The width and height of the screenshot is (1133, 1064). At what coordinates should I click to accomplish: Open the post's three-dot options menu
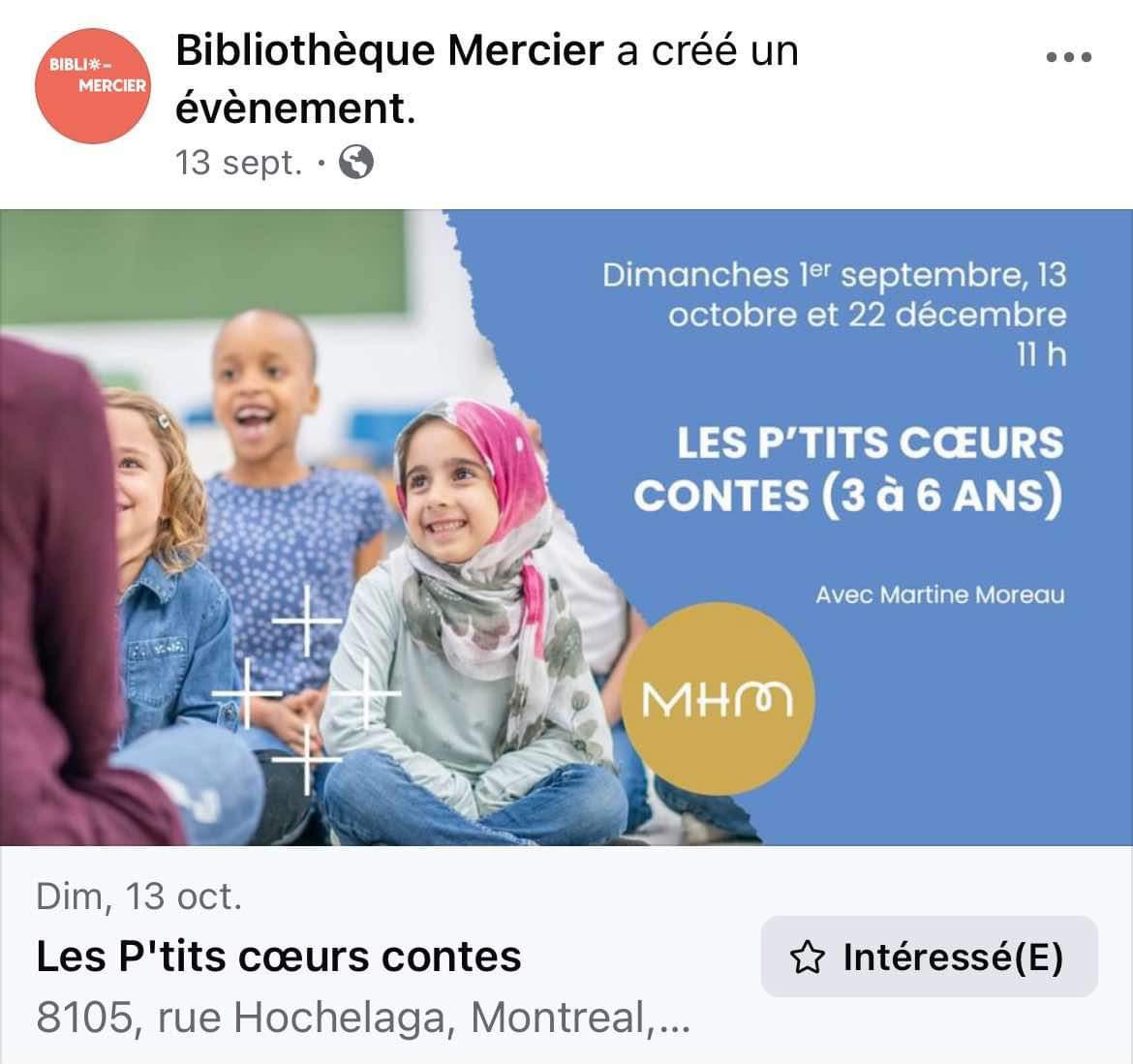(1069, 57)
